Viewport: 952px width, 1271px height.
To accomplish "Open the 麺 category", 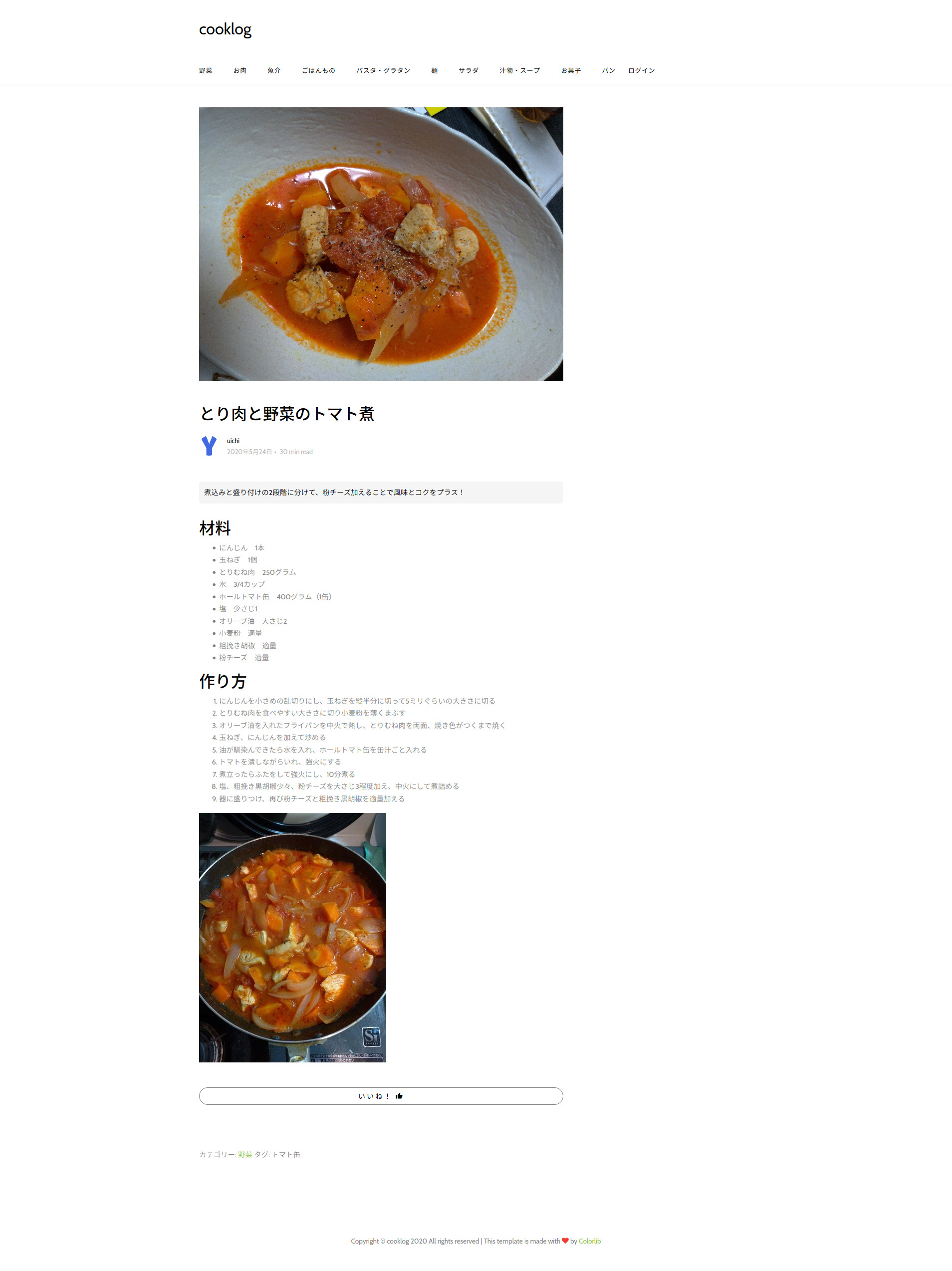I will [435, 71].
